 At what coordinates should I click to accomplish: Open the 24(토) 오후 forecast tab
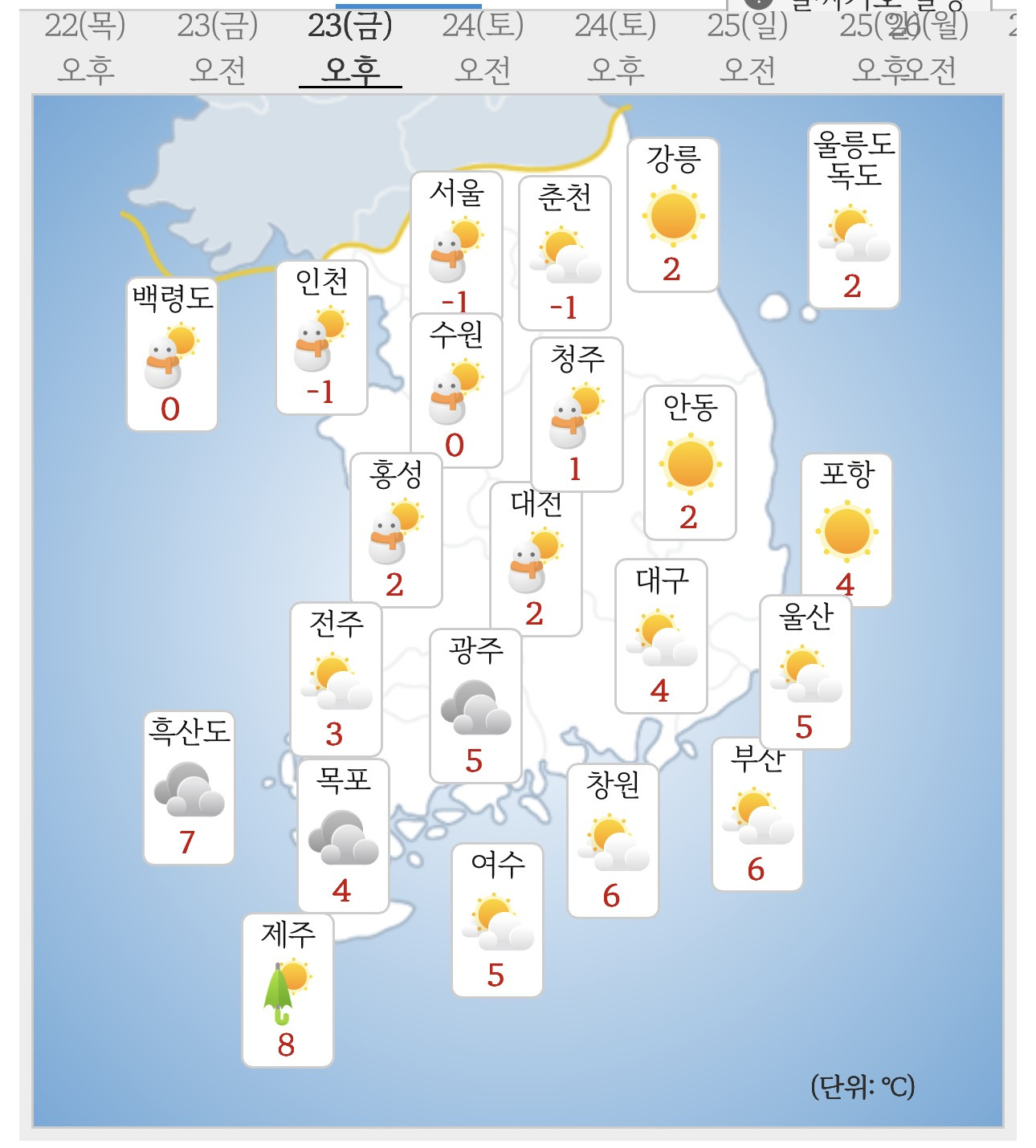(615, 48)
